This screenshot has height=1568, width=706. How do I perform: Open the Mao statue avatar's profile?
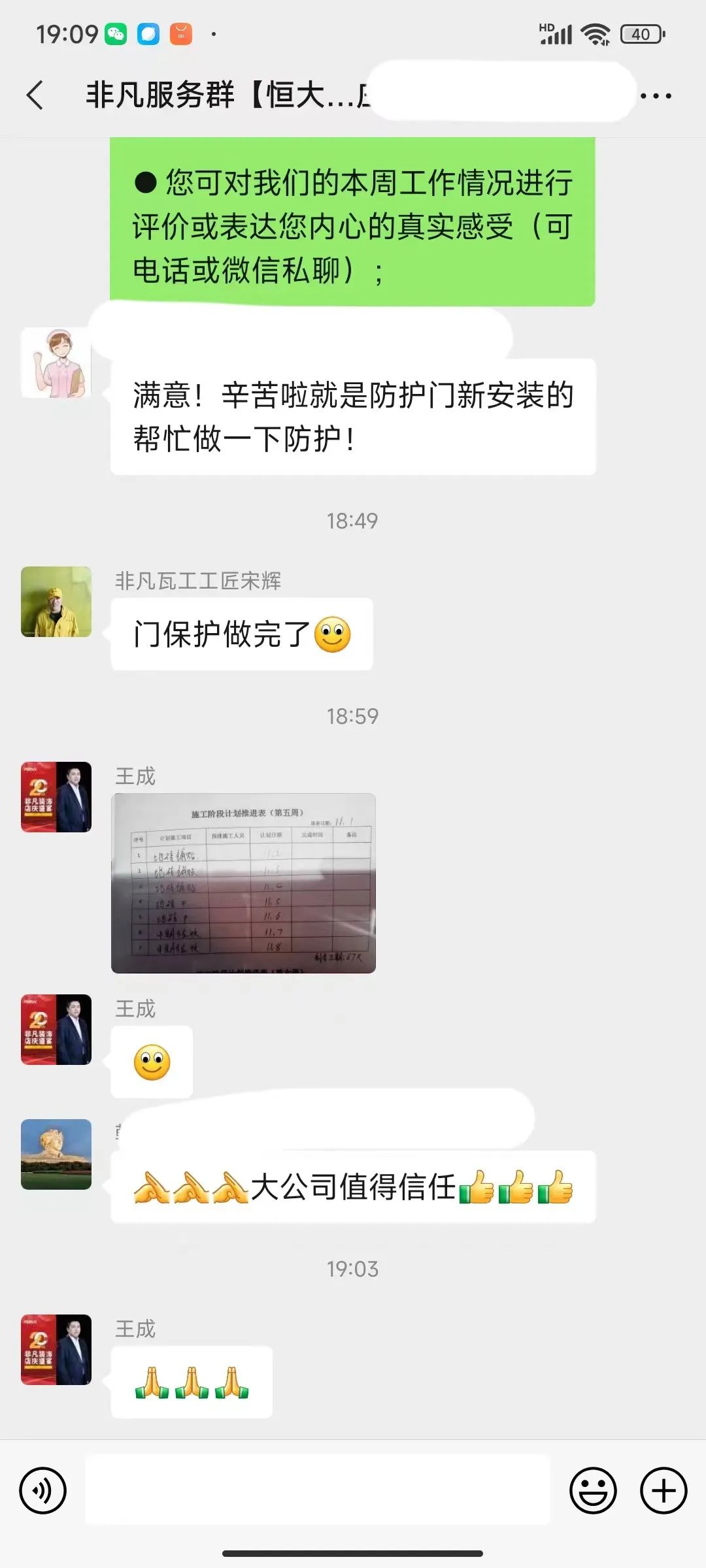[x=56, y=1154]
